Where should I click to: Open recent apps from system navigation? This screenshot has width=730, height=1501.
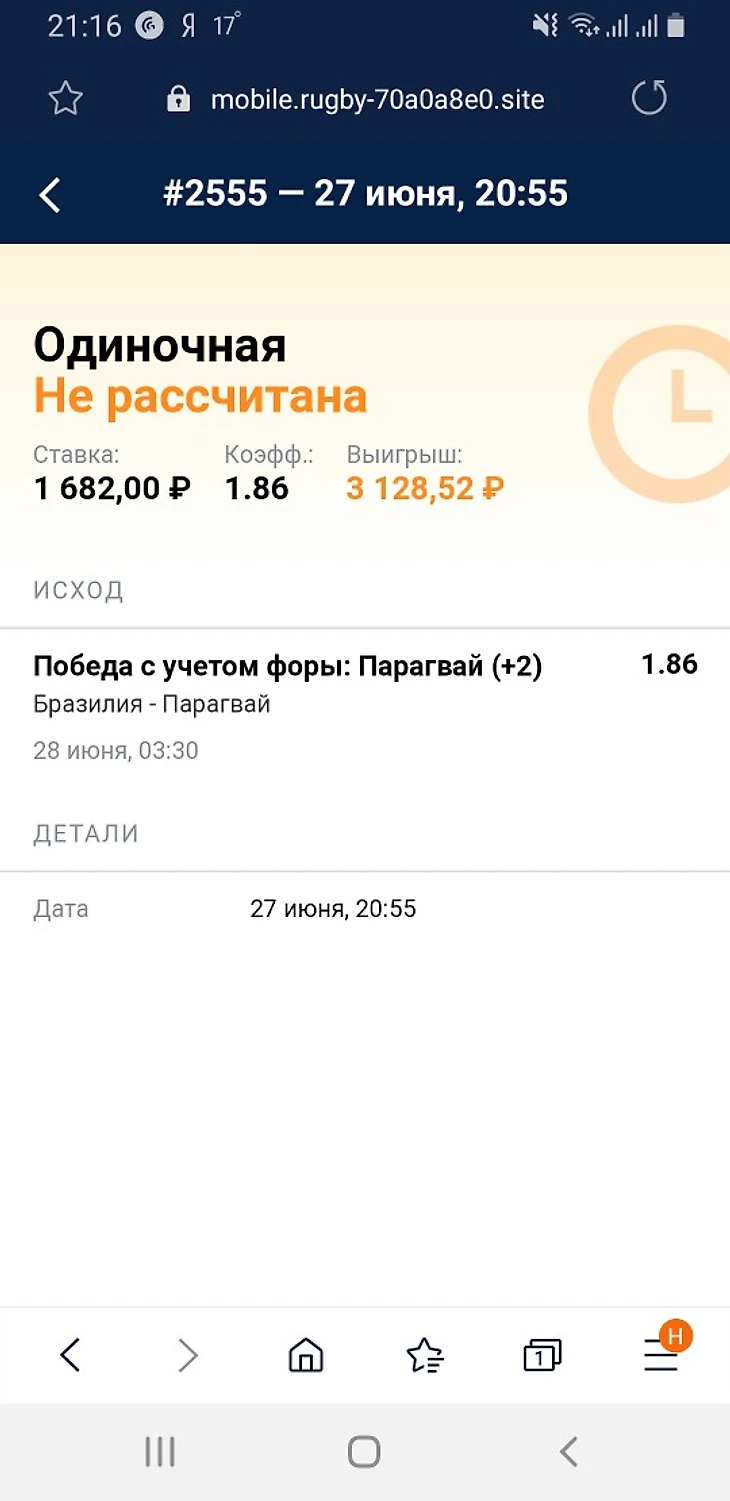point(160,1451)
